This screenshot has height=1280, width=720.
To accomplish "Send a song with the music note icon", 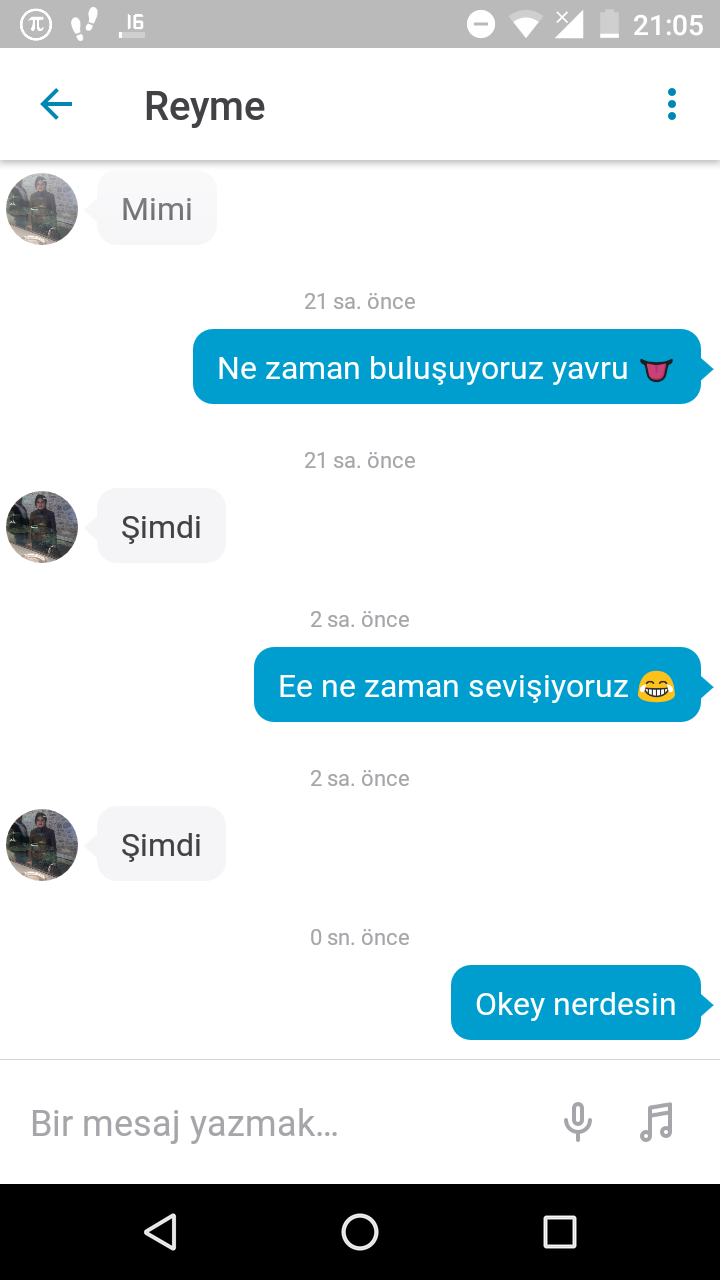I will (x=657, y=1122).
